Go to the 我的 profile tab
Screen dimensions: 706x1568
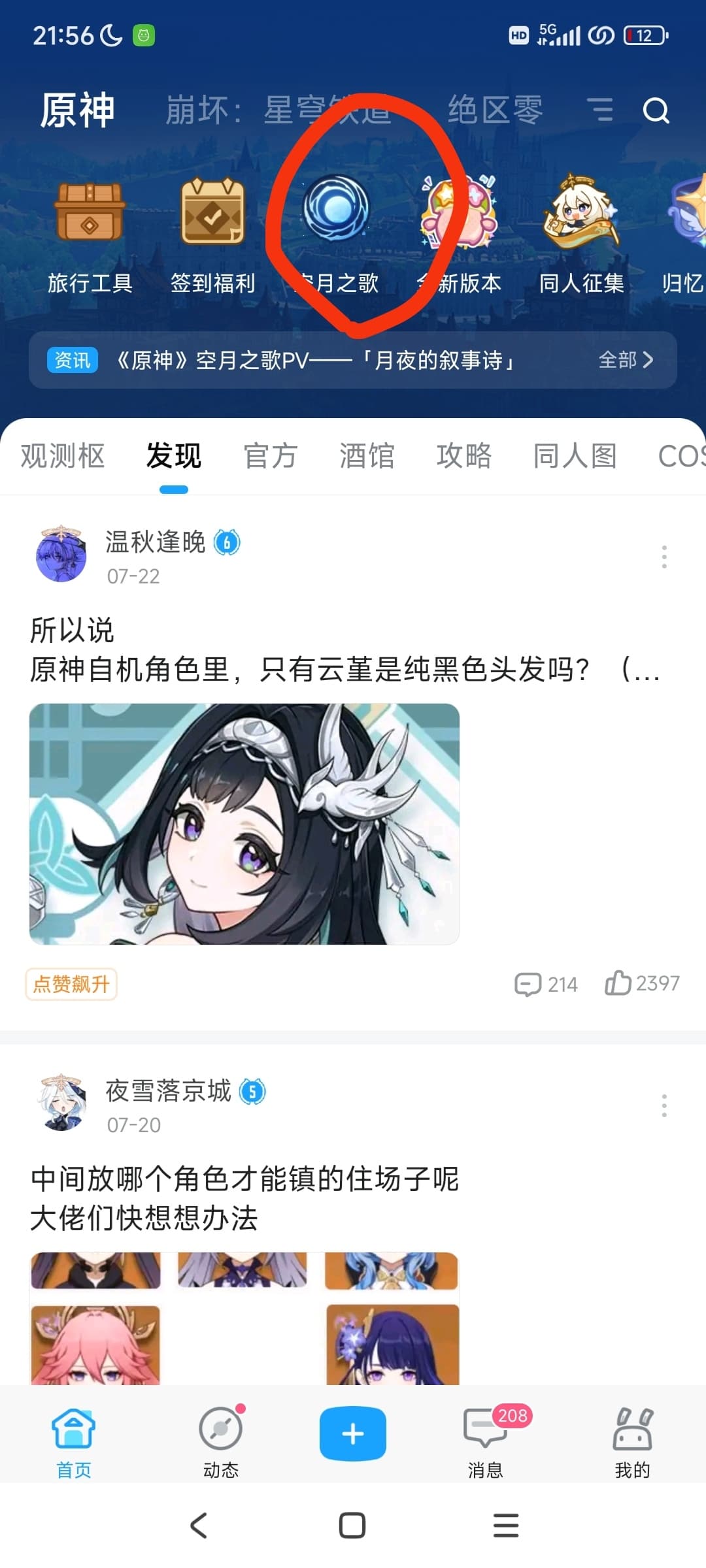coord(632,1441)
